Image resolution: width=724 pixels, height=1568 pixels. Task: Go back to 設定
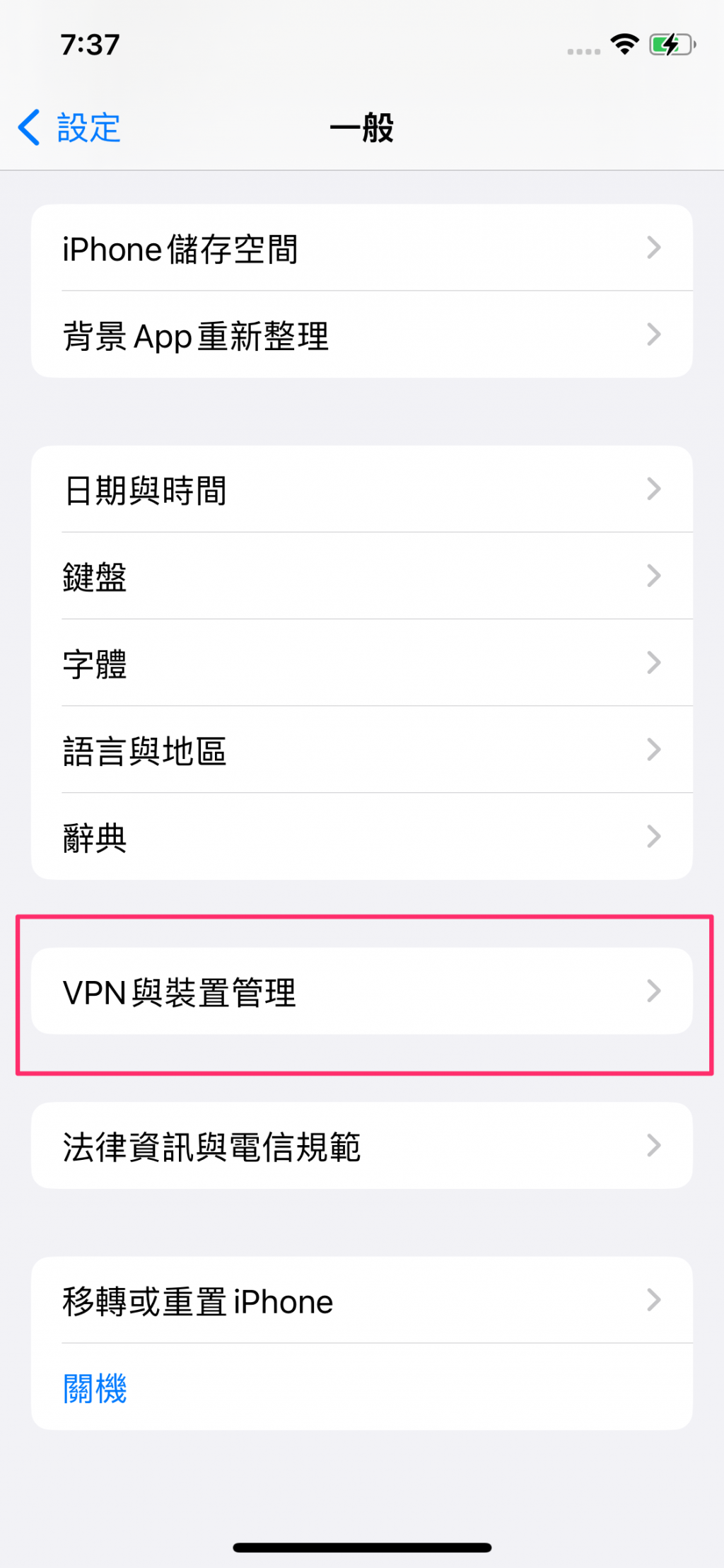point(70,128)
